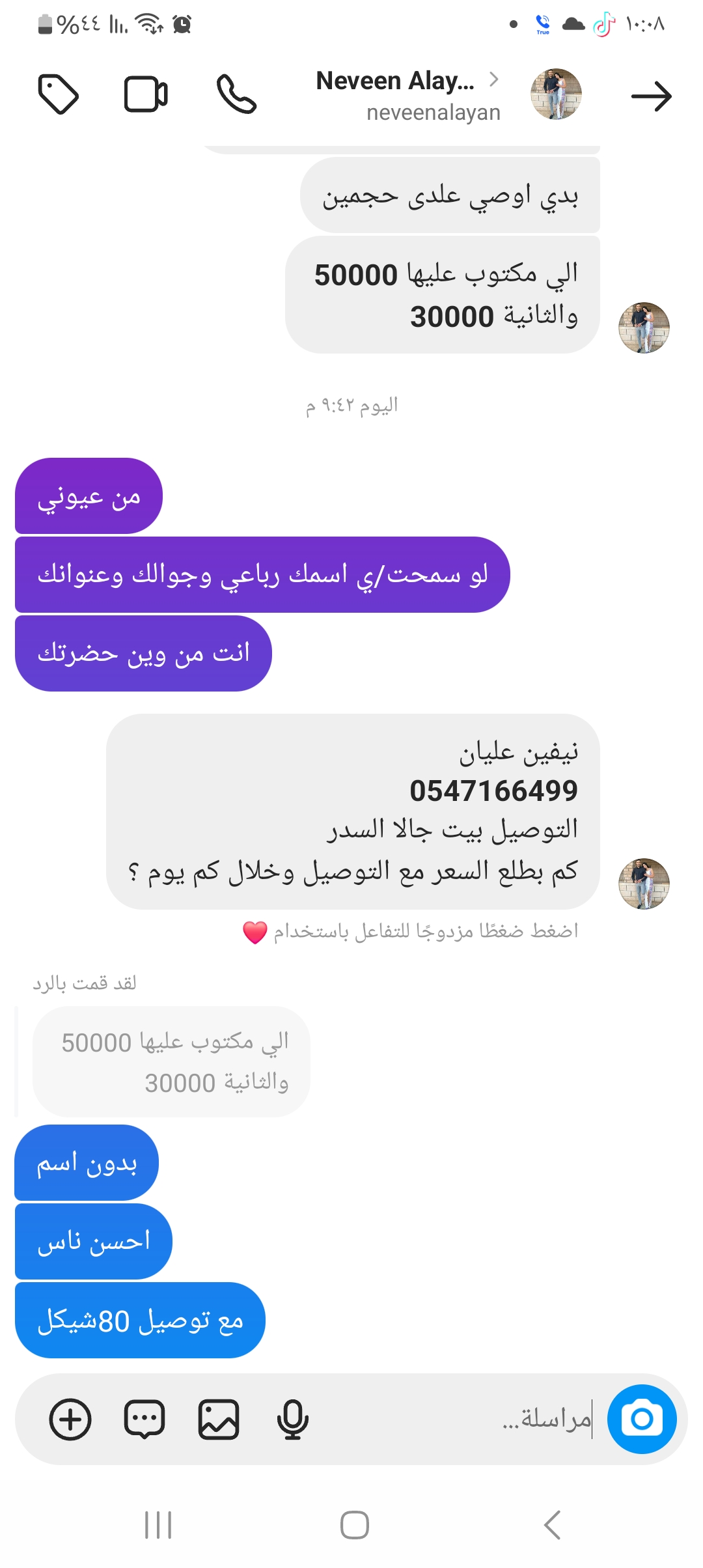Record a voice message with the microphone
Image resolution: width=703 pixels, height=1568 pixels.
(292, 1419)
